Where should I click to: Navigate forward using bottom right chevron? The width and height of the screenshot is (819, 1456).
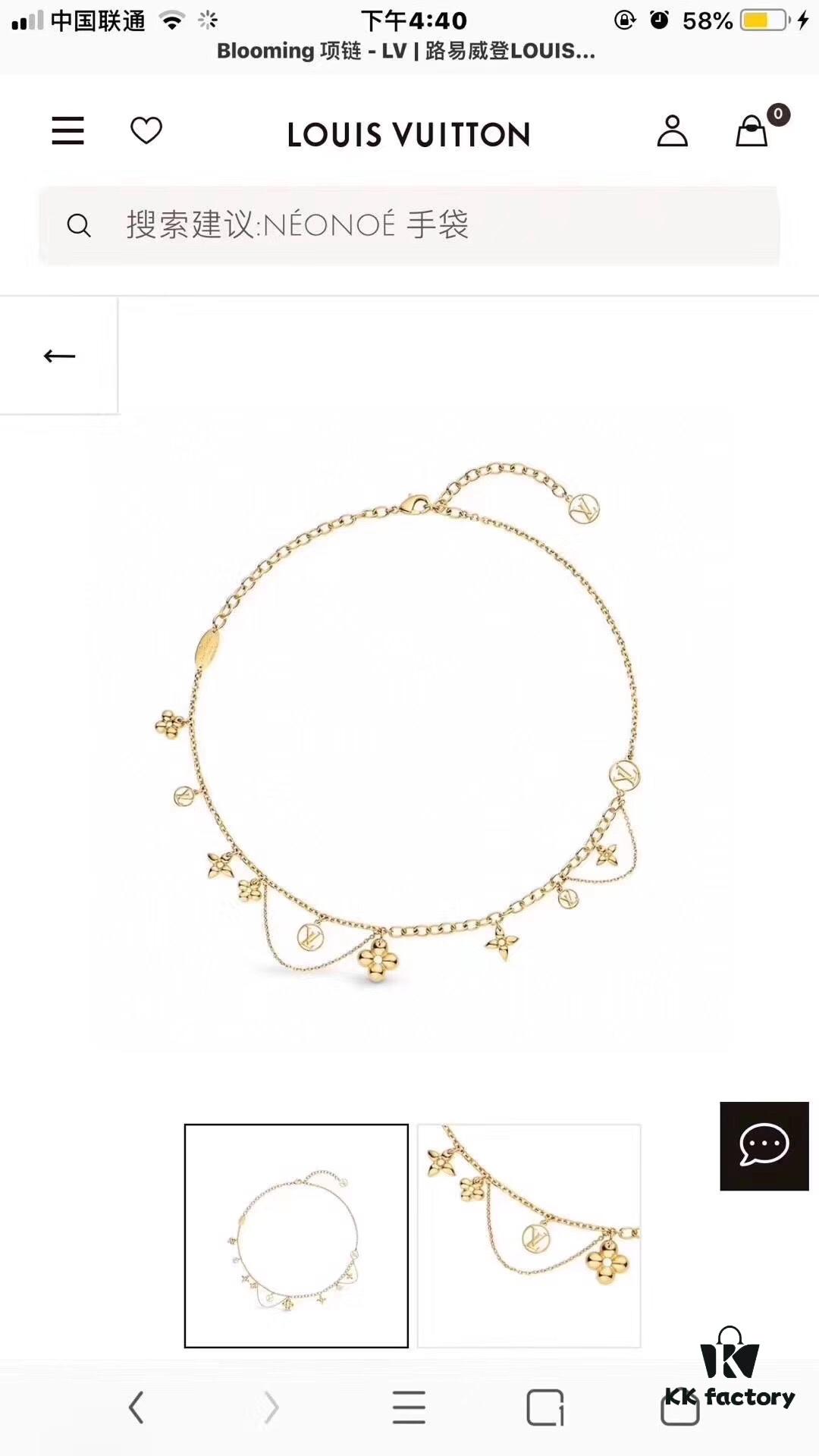(x=272, y=1408)
